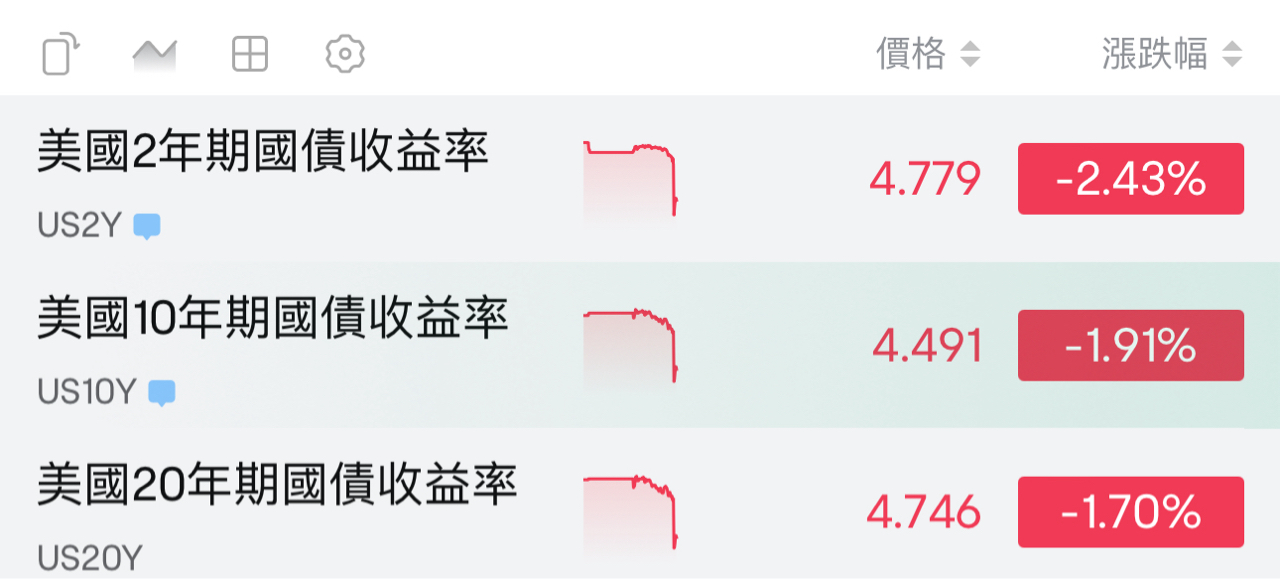The height and width of the screenshot is (579, 1280).
Task: Open 美國20年期國債收益率 US20Y details
Action: [x=276, y=487]
